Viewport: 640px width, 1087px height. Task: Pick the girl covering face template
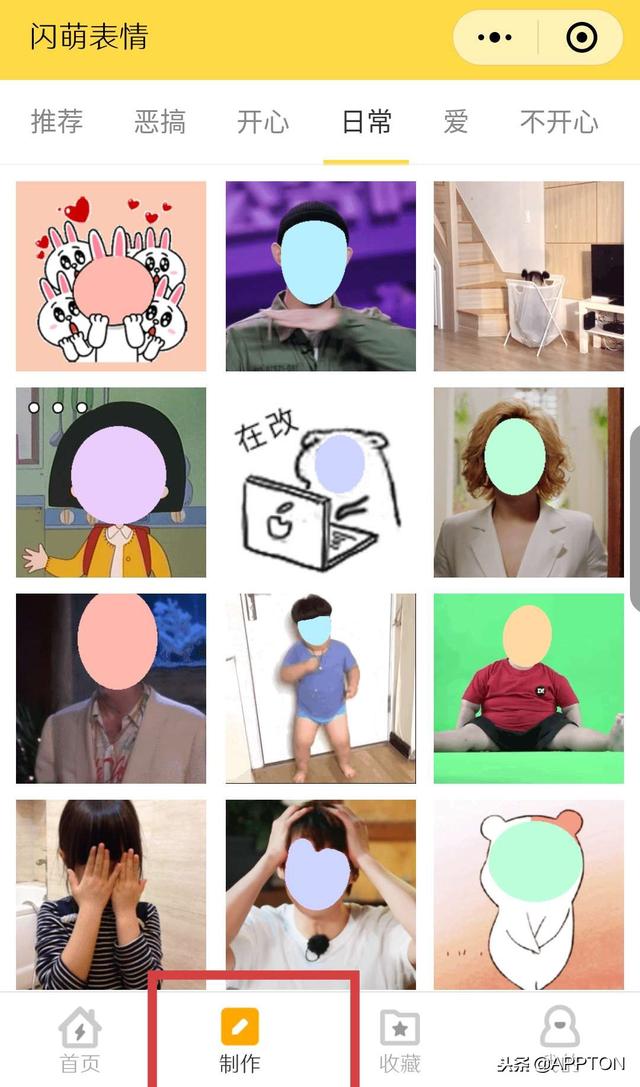[111, 894]
